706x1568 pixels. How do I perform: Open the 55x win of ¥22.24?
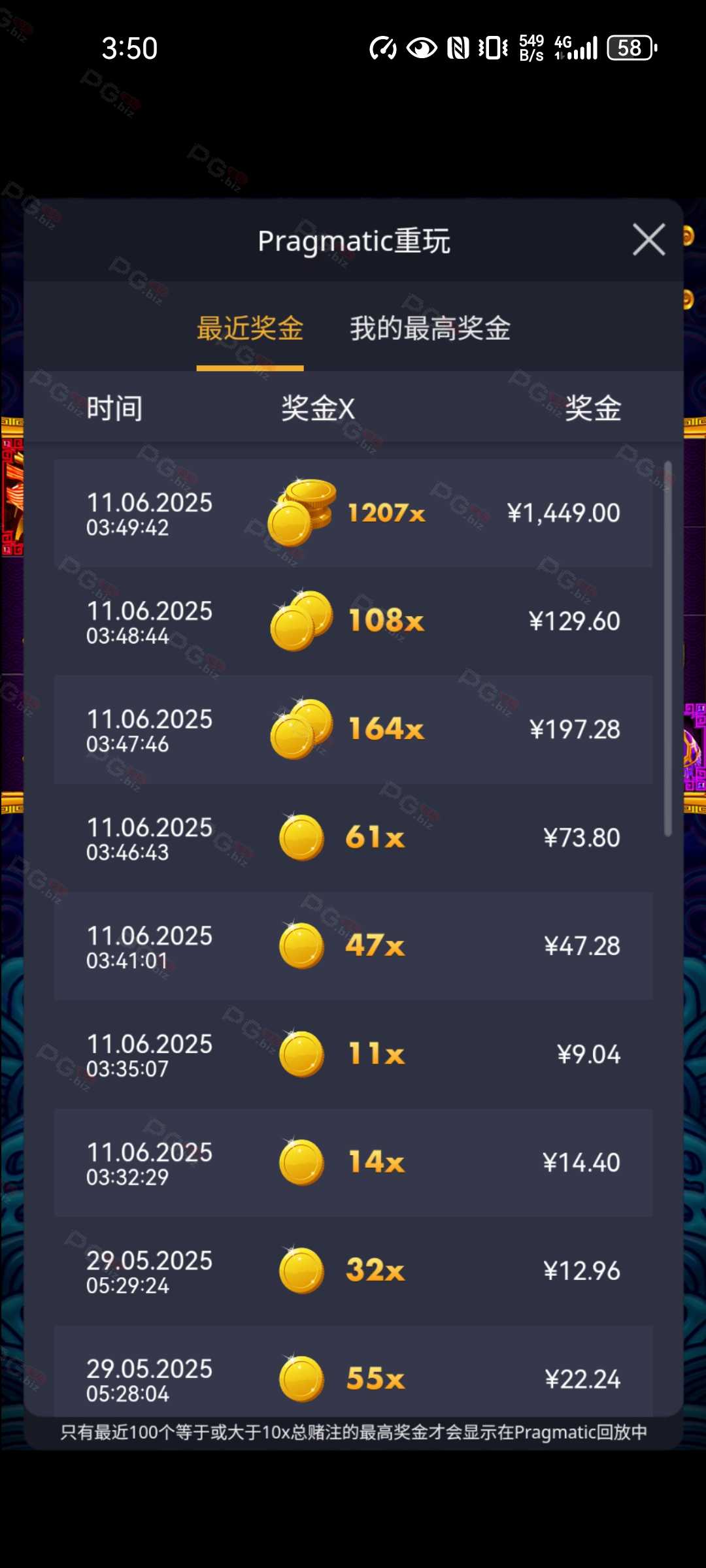pyautogui.click(x=353, y=1372)
